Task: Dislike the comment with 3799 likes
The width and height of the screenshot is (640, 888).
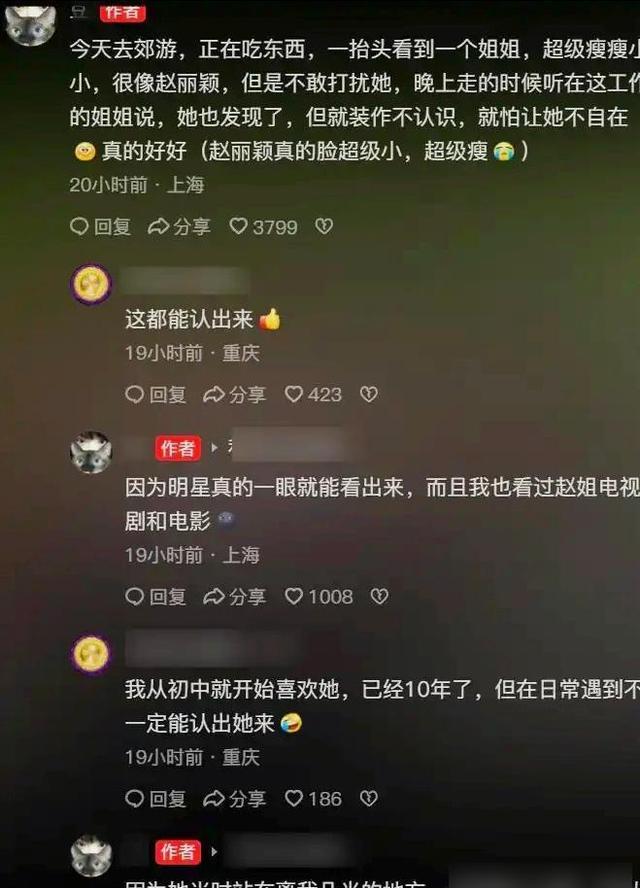Action: click(x=324, y=227)
